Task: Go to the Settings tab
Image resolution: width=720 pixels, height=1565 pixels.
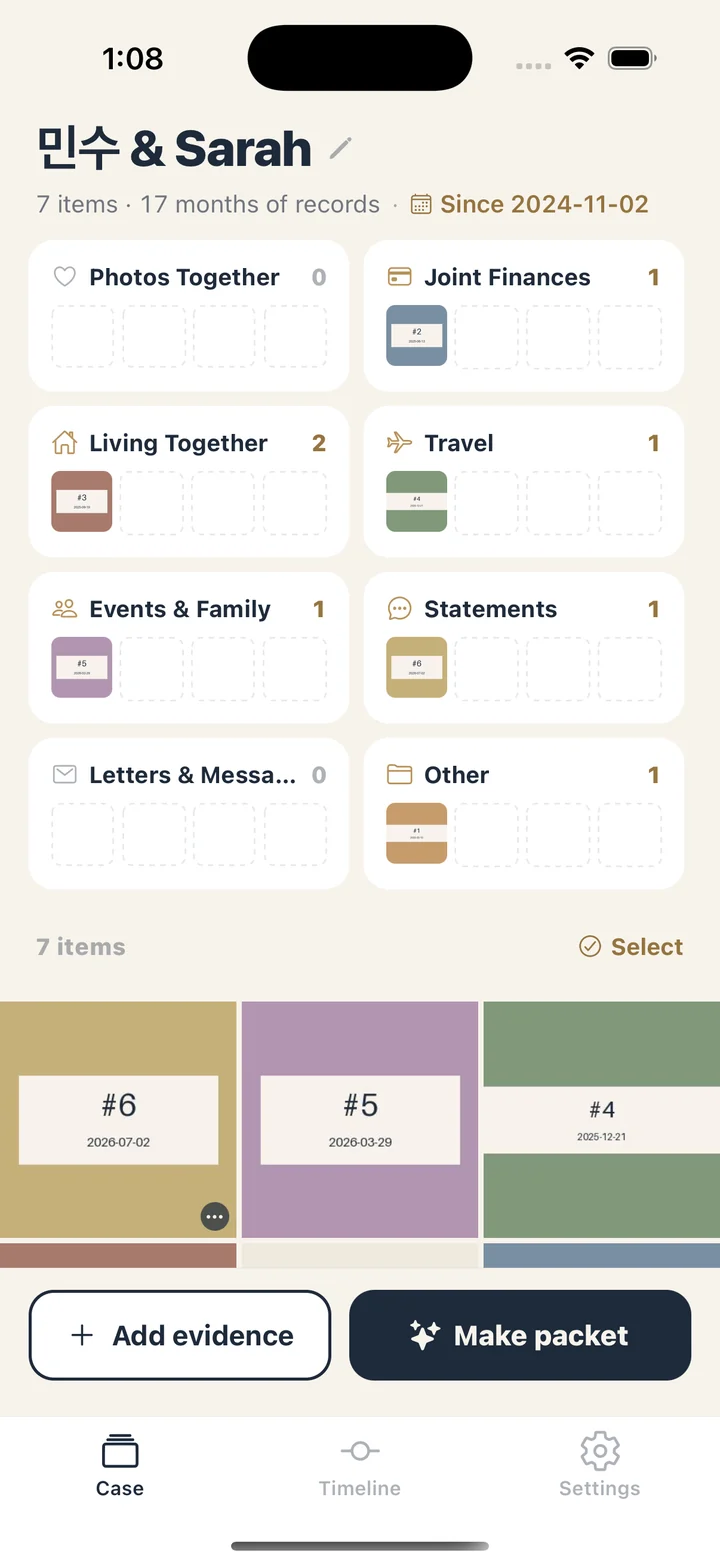Action: coord(600,1466)
